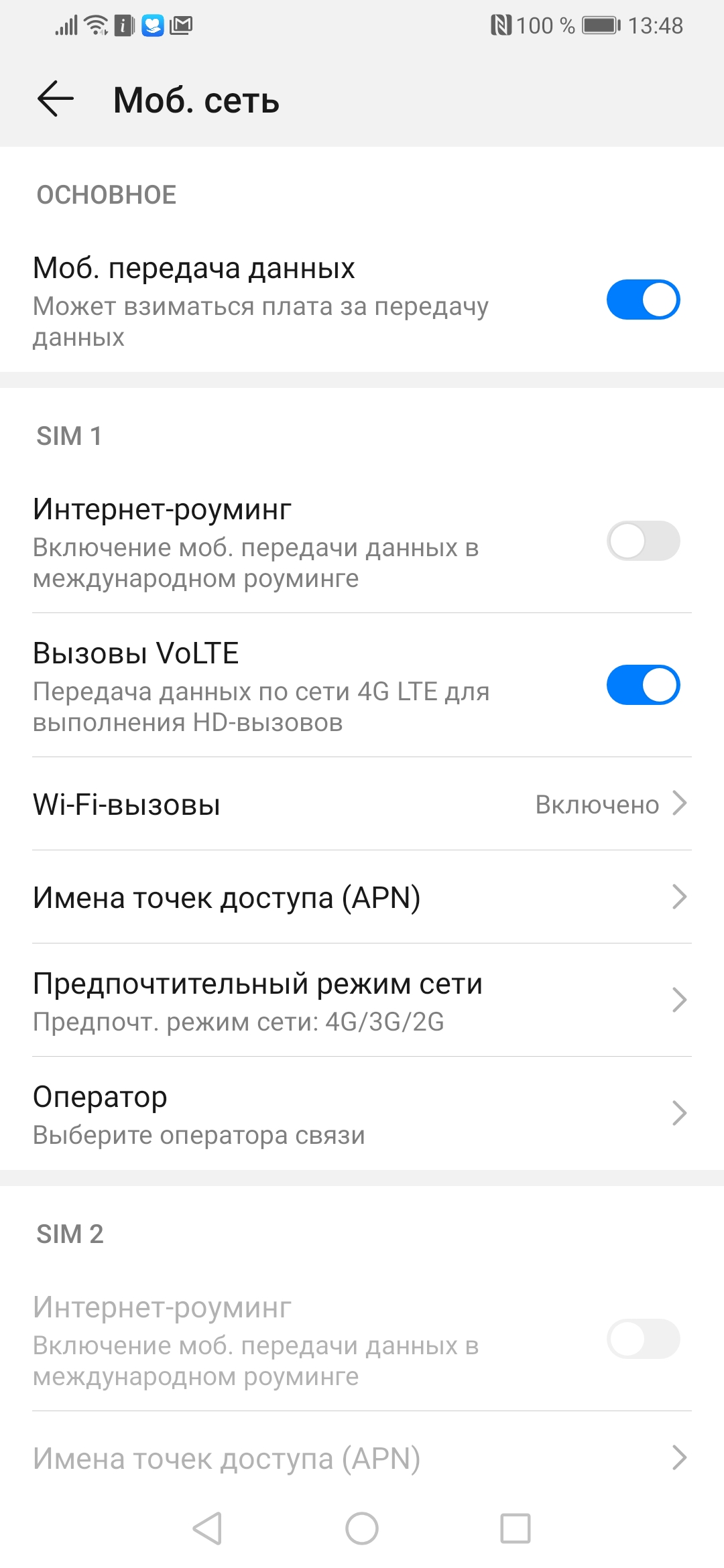This screenshot has height=1568, width=724.
Task: Disable Моб. передача данных switch
Action: [x=643, y=300]
